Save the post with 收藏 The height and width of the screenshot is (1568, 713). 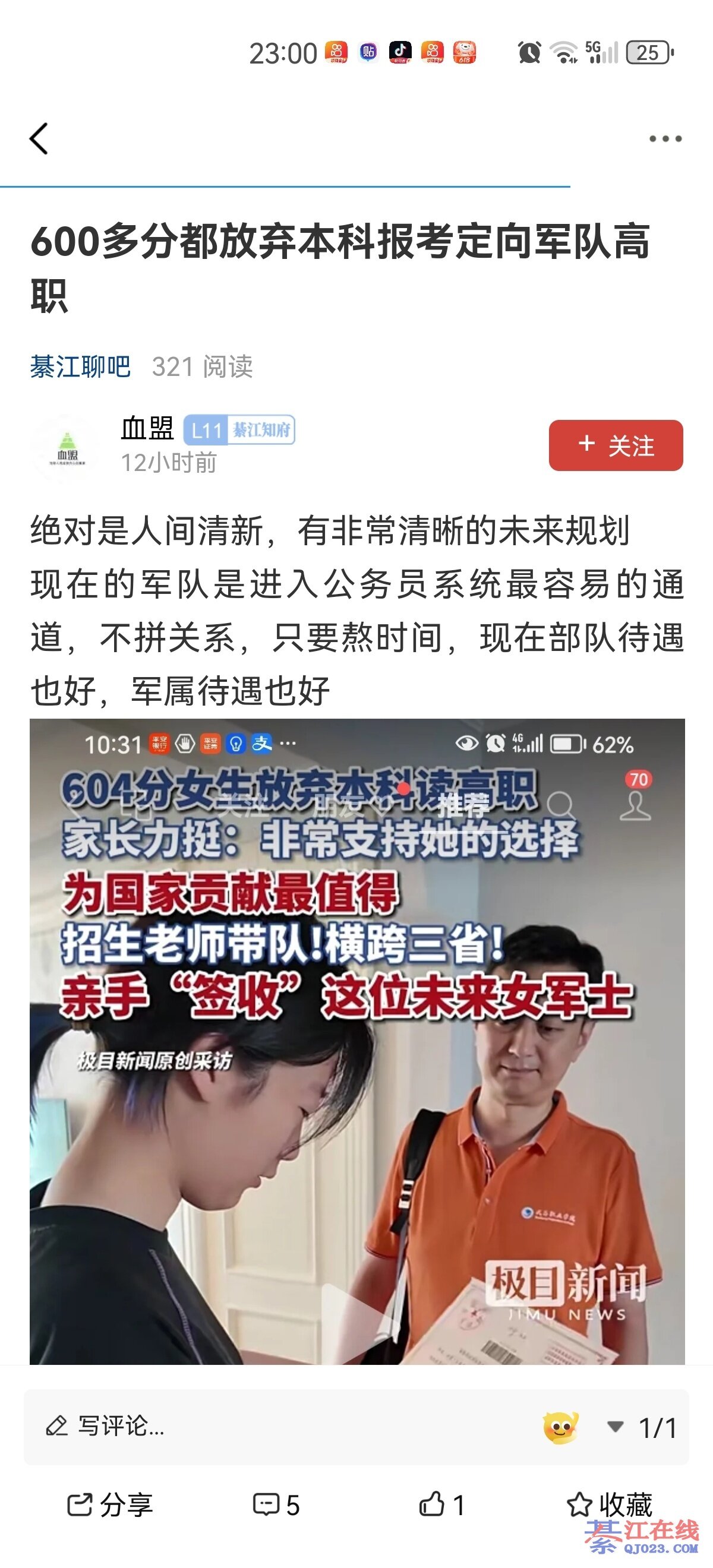[609, 1504]
